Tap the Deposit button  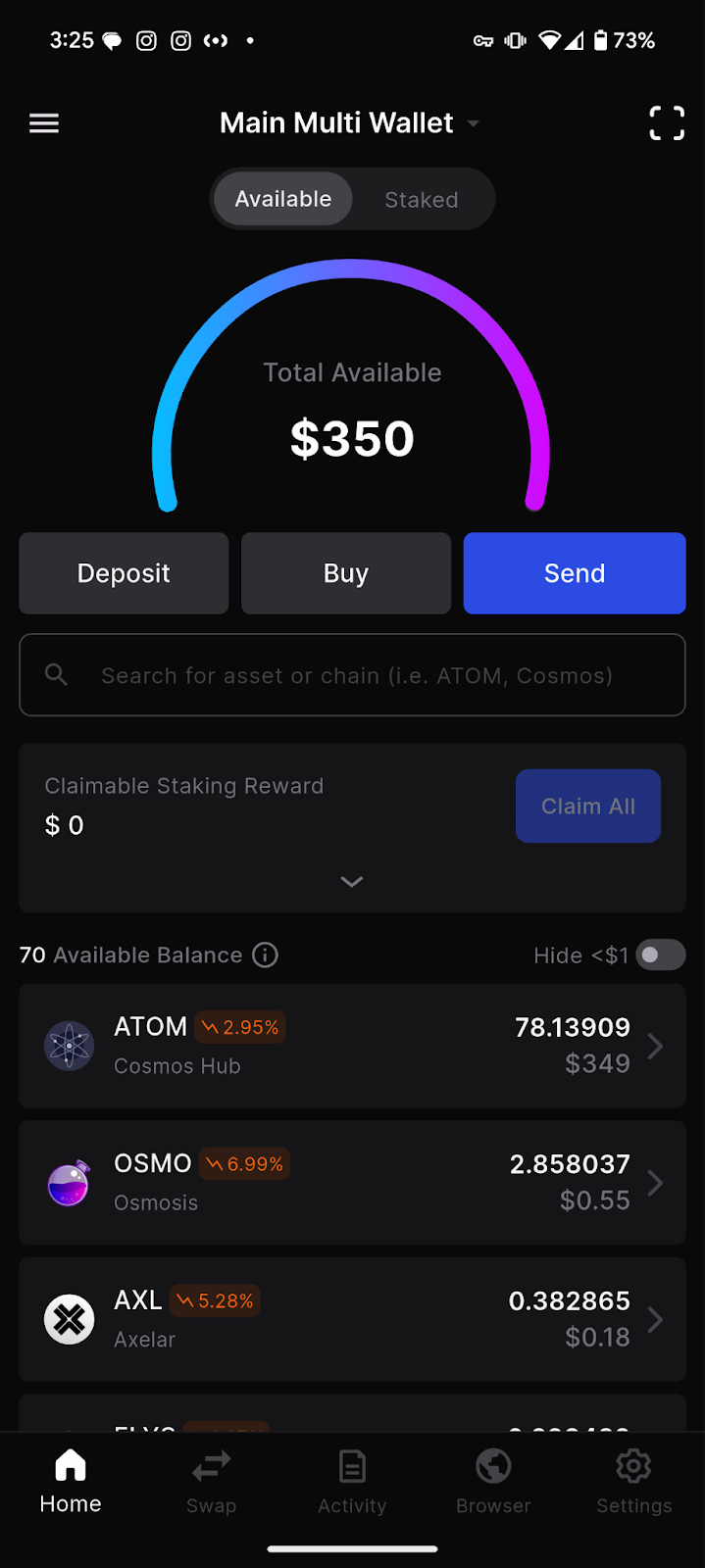124,573
